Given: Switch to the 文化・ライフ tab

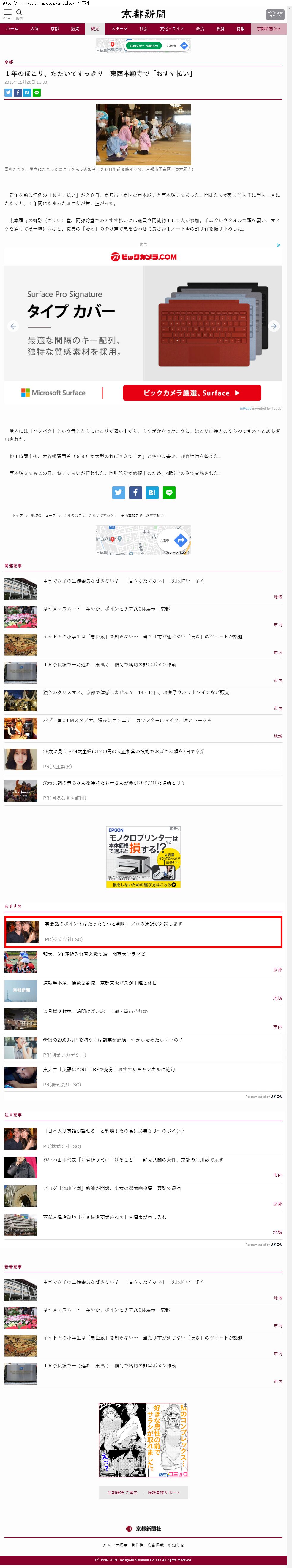Looking at the screenshot, I should tap(171, 28).
